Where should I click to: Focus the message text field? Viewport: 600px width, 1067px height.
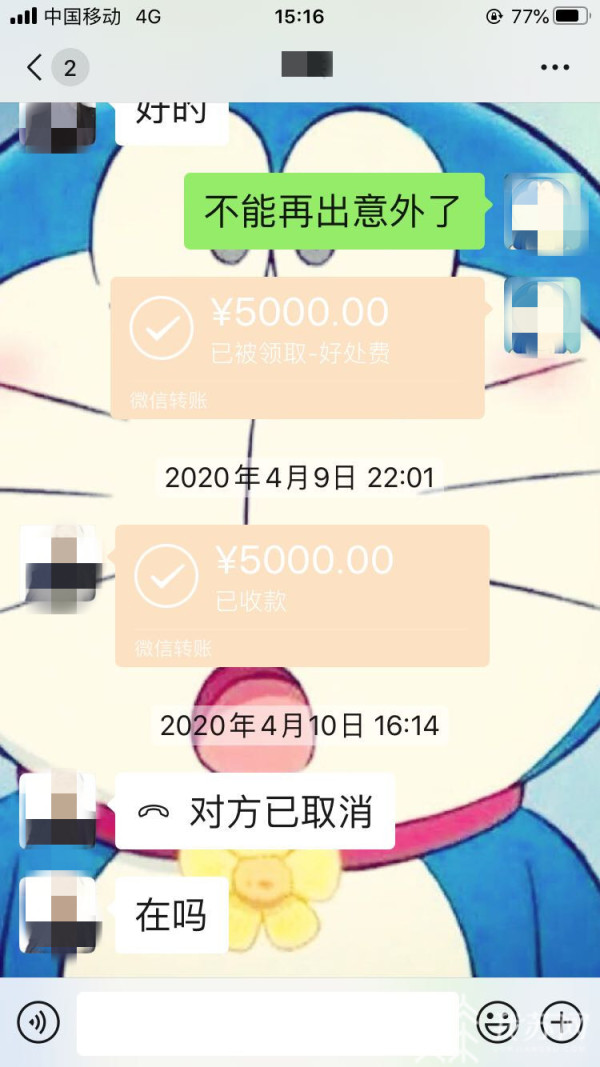click(268, 1023)
